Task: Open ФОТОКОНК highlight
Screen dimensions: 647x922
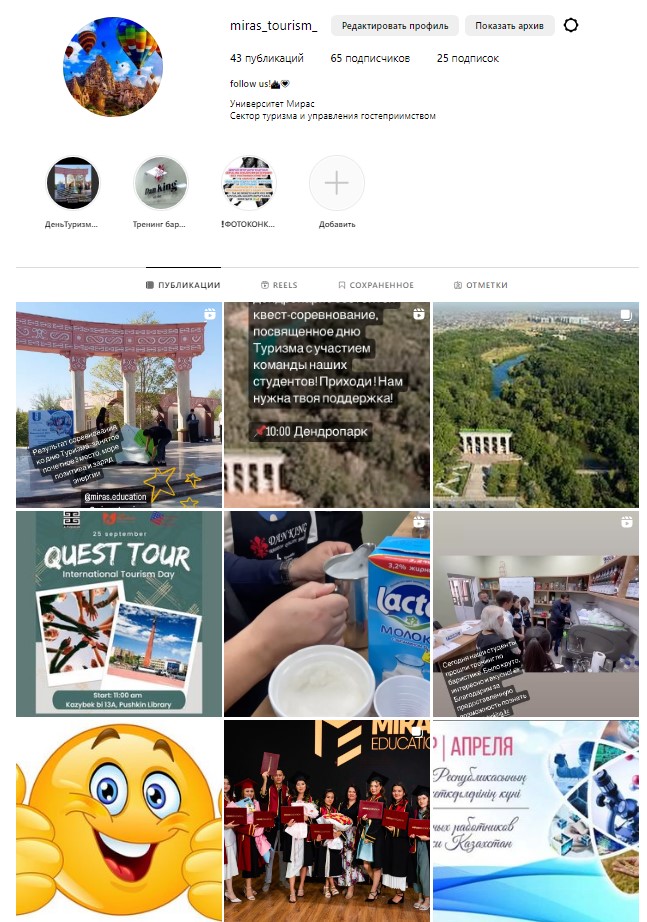Action: tap(248, 184)
